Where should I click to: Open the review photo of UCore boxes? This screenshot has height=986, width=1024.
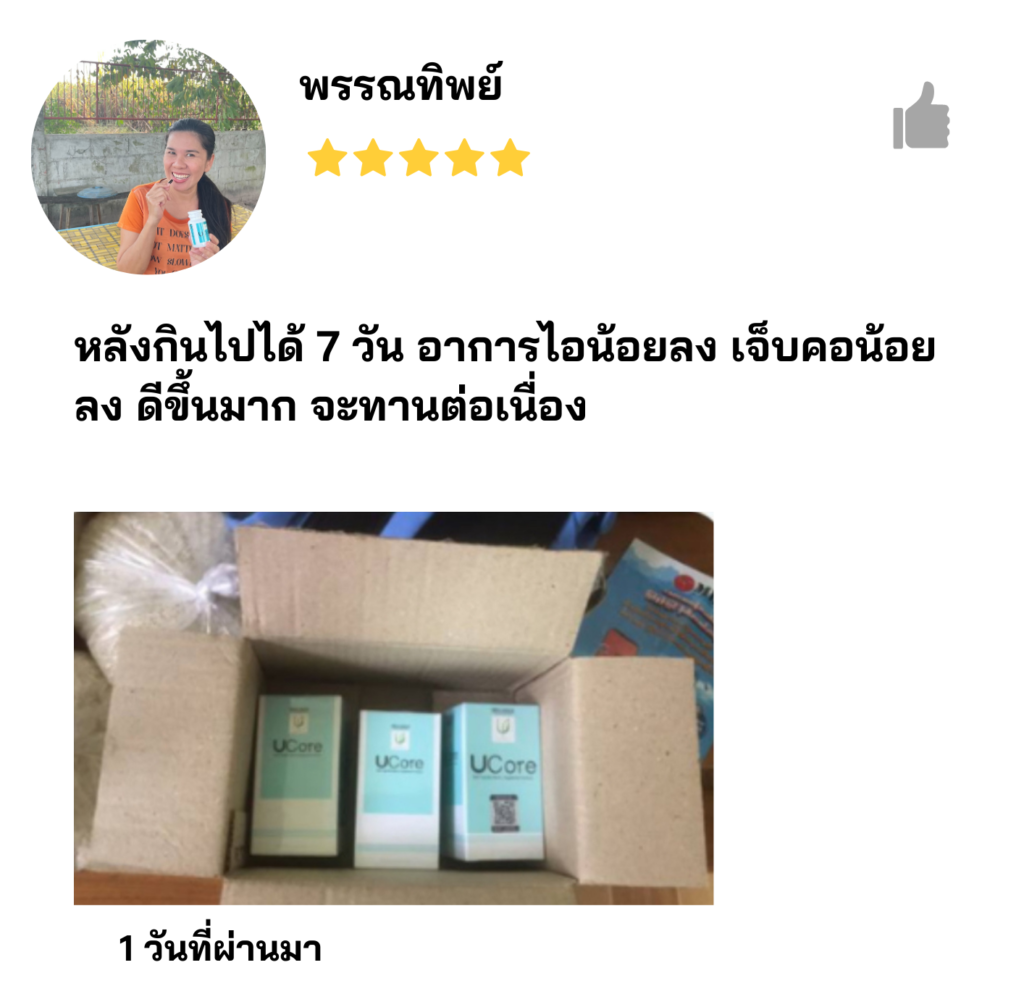(393, 708)
